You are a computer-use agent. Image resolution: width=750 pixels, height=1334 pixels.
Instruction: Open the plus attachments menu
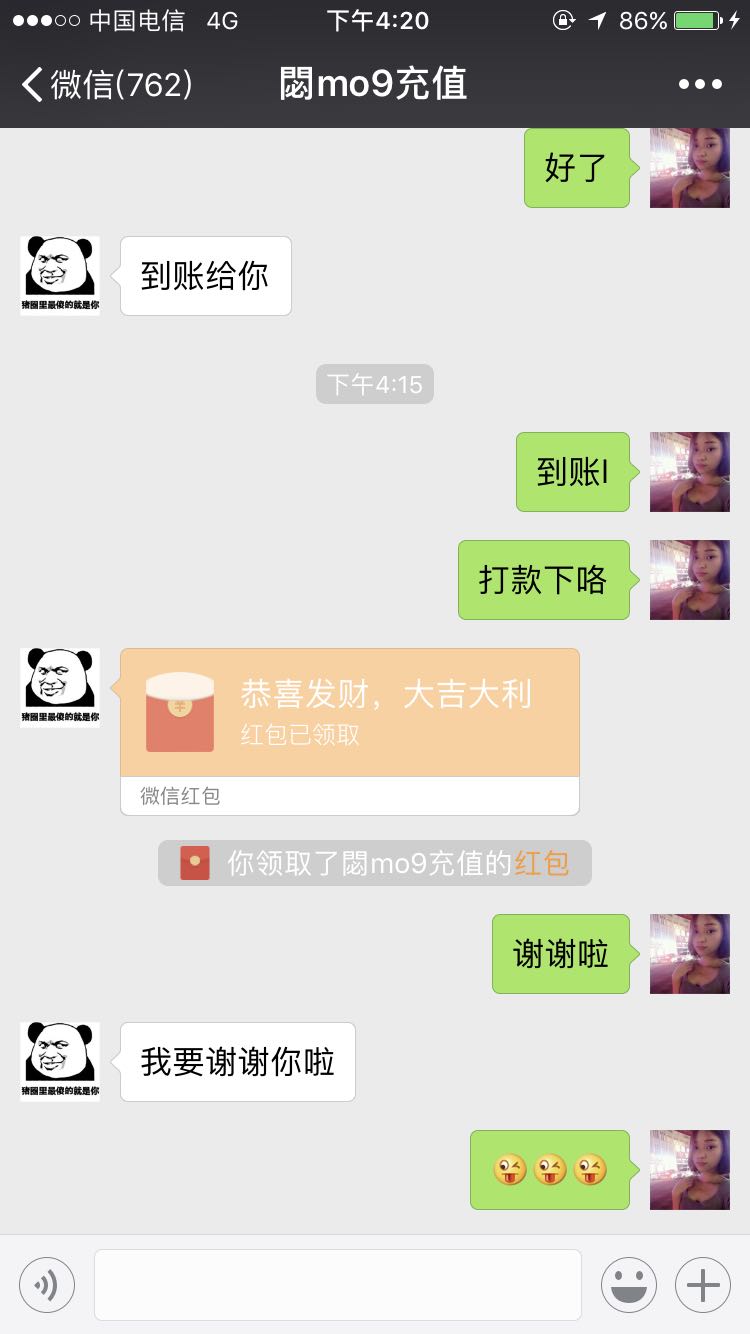point(703,1284)
